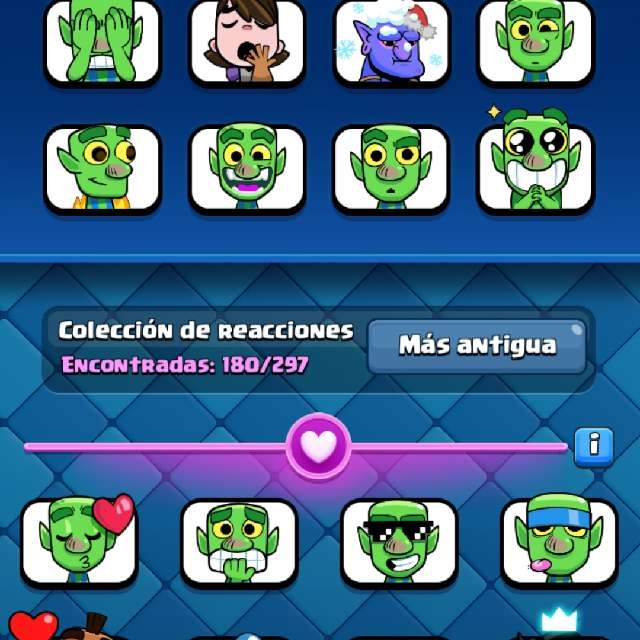Select the sparkly-eyed pleading goblin emote

[535, 168]
